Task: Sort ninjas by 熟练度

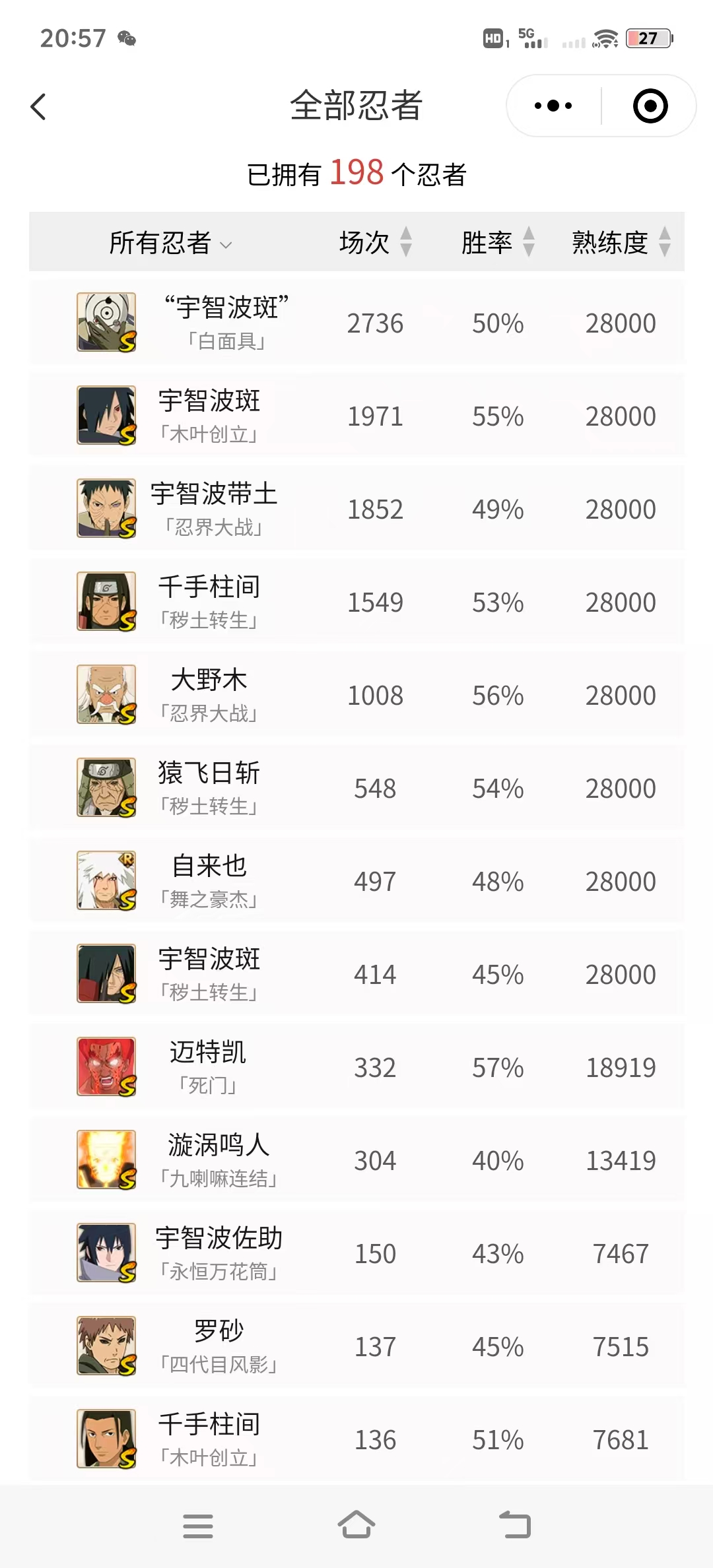Action: (621, 242)
